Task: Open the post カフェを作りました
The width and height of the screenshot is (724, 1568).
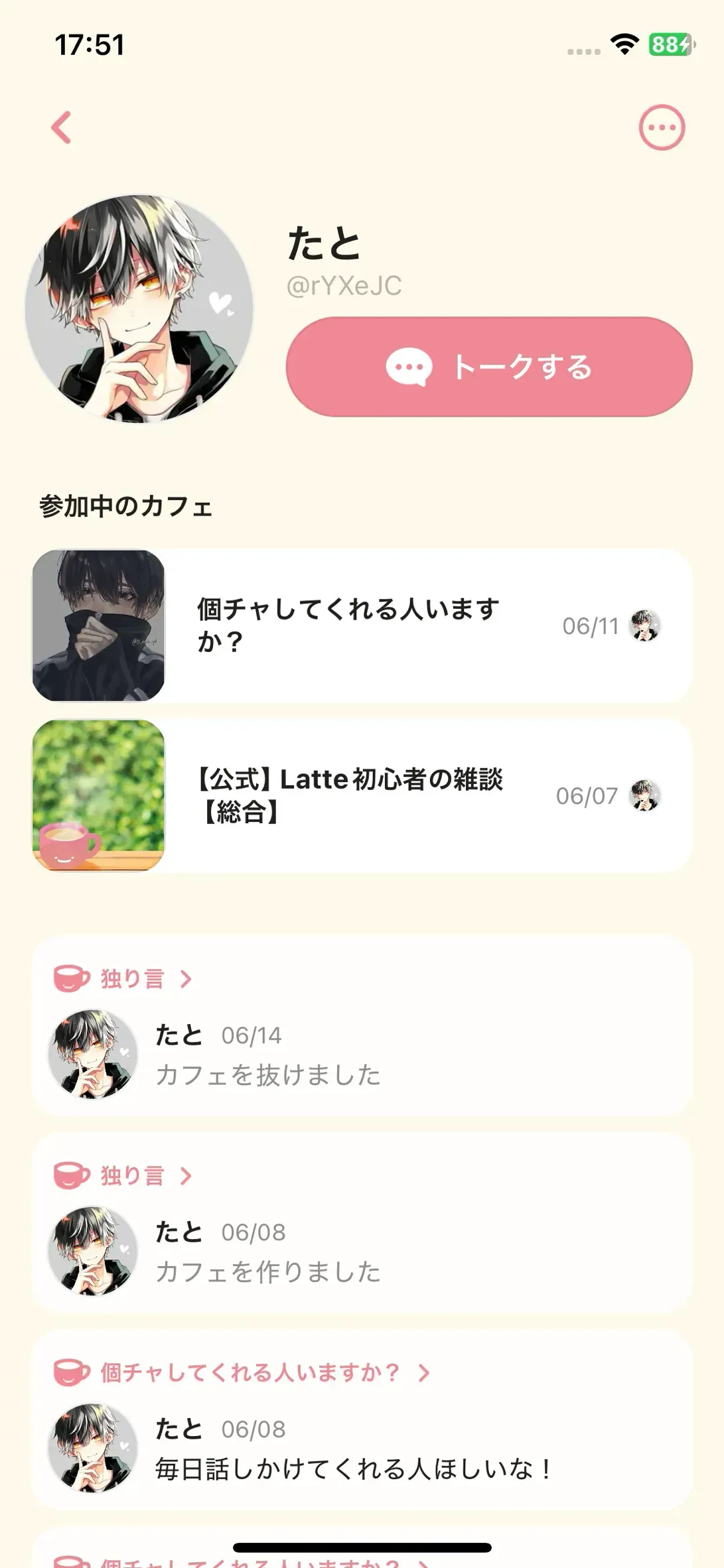Action: [x=362, y=1251]
